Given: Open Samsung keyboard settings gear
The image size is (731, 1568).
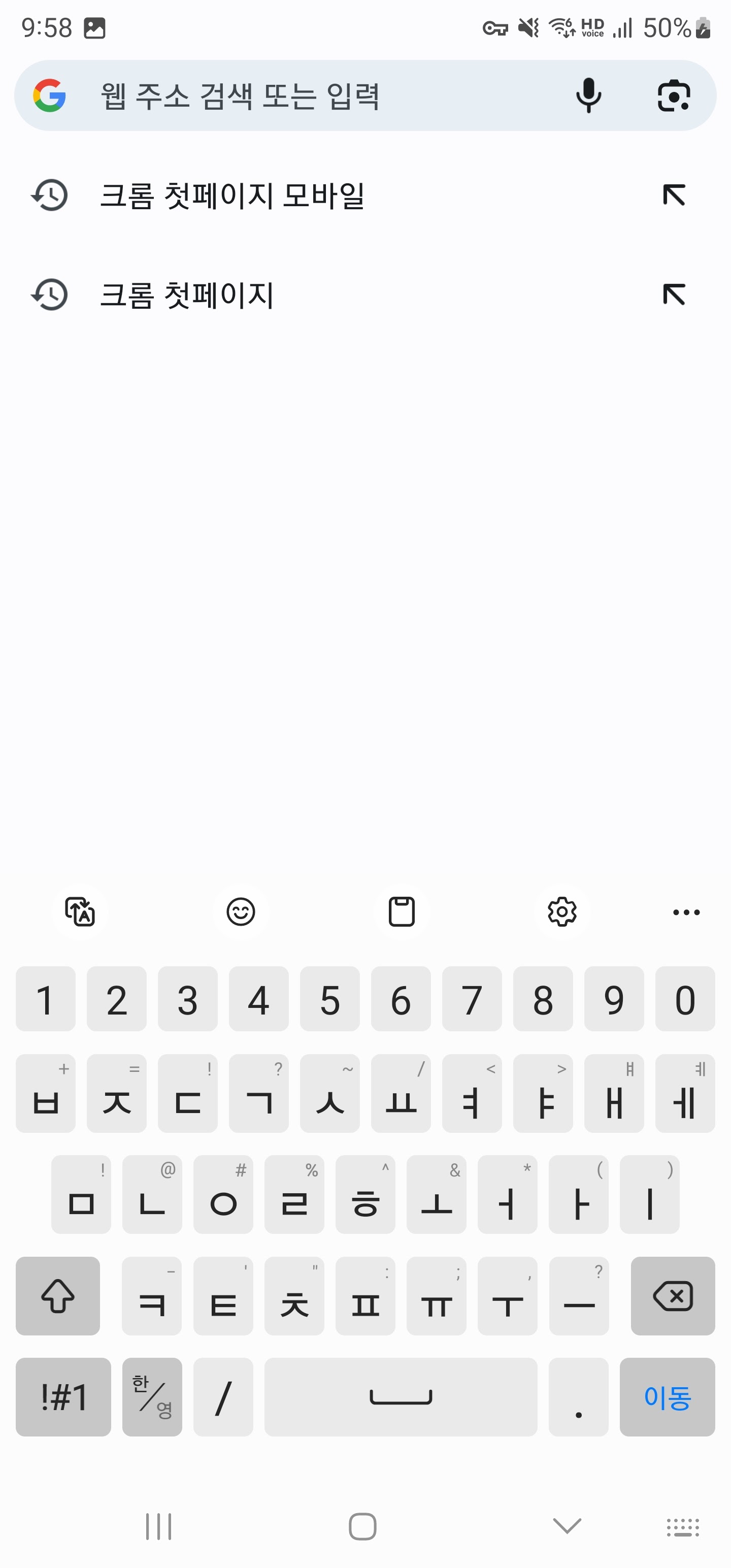Looking at the screenshot, I should tap(561, 912).
